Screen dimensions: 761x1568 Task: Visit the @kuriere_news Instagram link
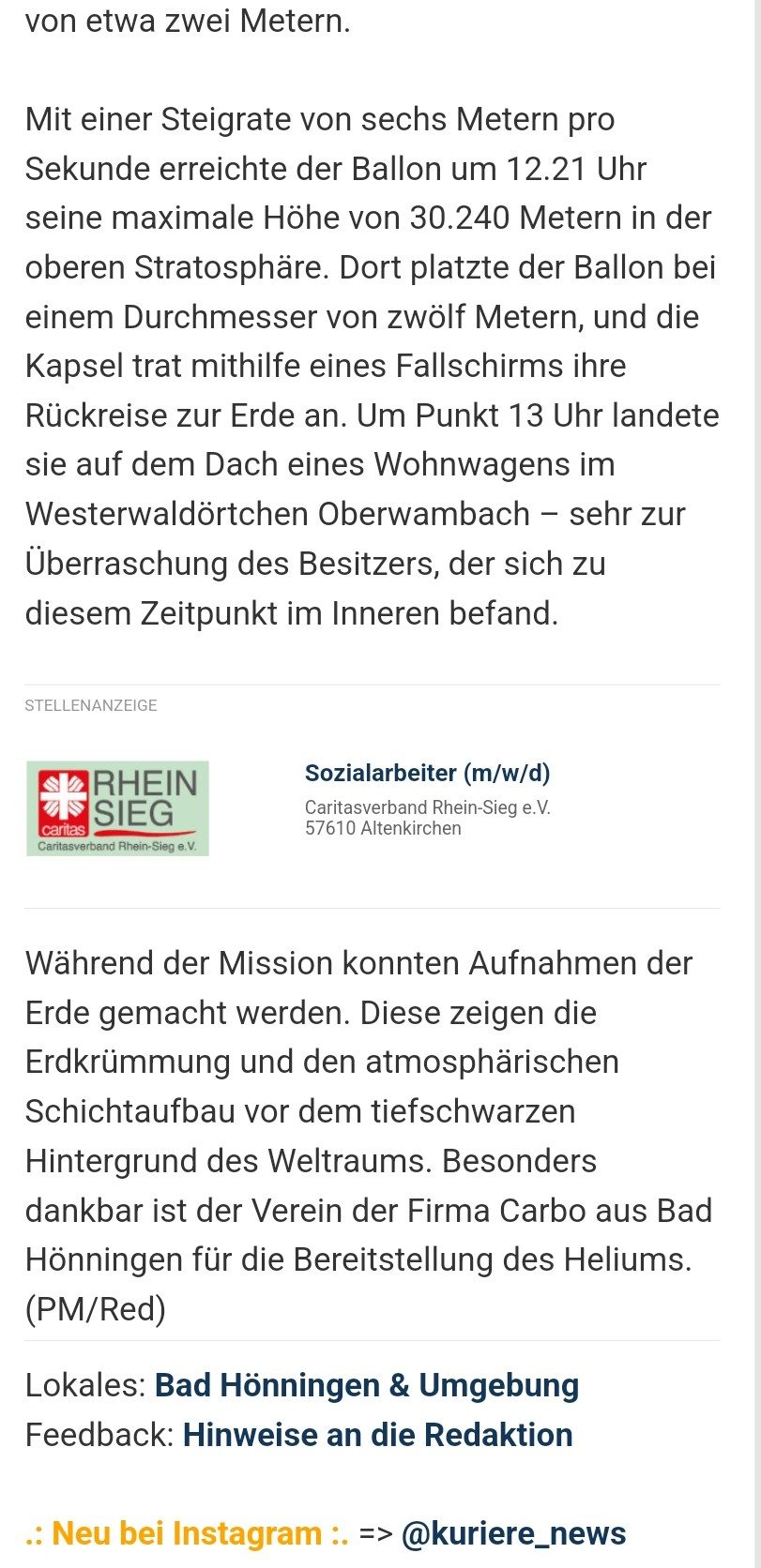point(513,1533)
